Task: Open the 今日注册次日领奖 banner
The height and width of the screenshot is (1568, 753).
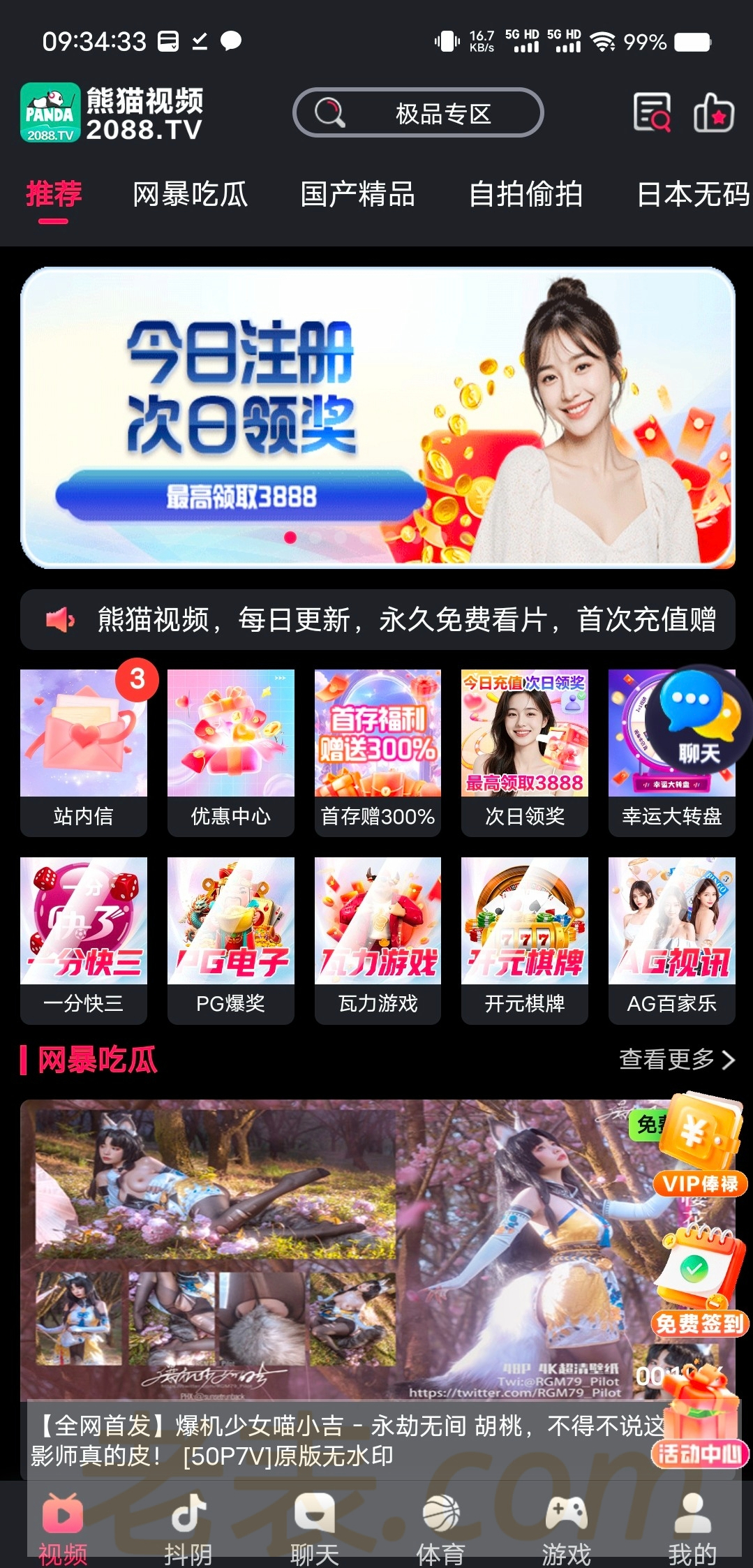Action: pyautogui.click(x=377, y=417)
